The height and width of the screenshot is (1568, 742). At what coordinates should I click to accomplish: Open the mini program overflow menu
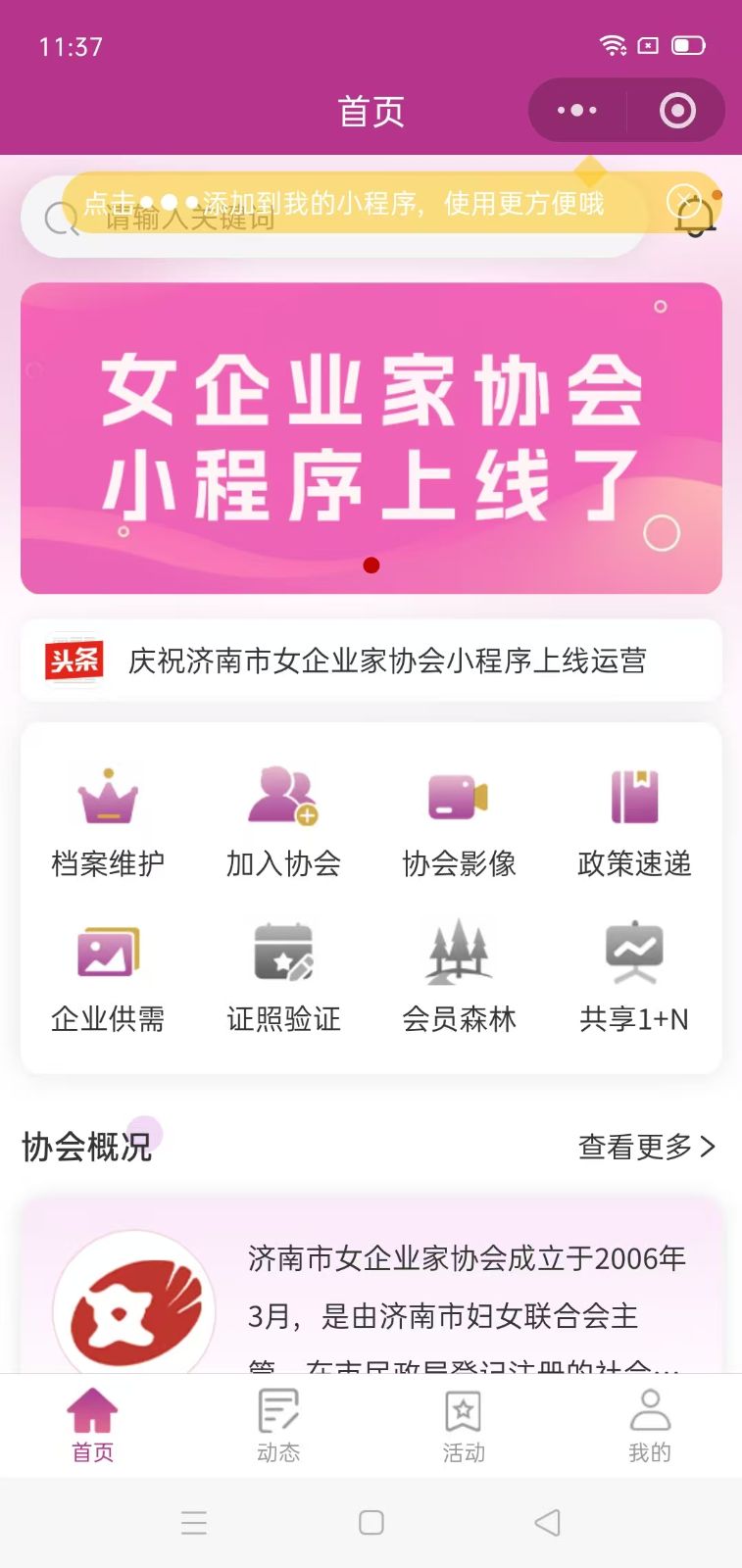point(577,111)
